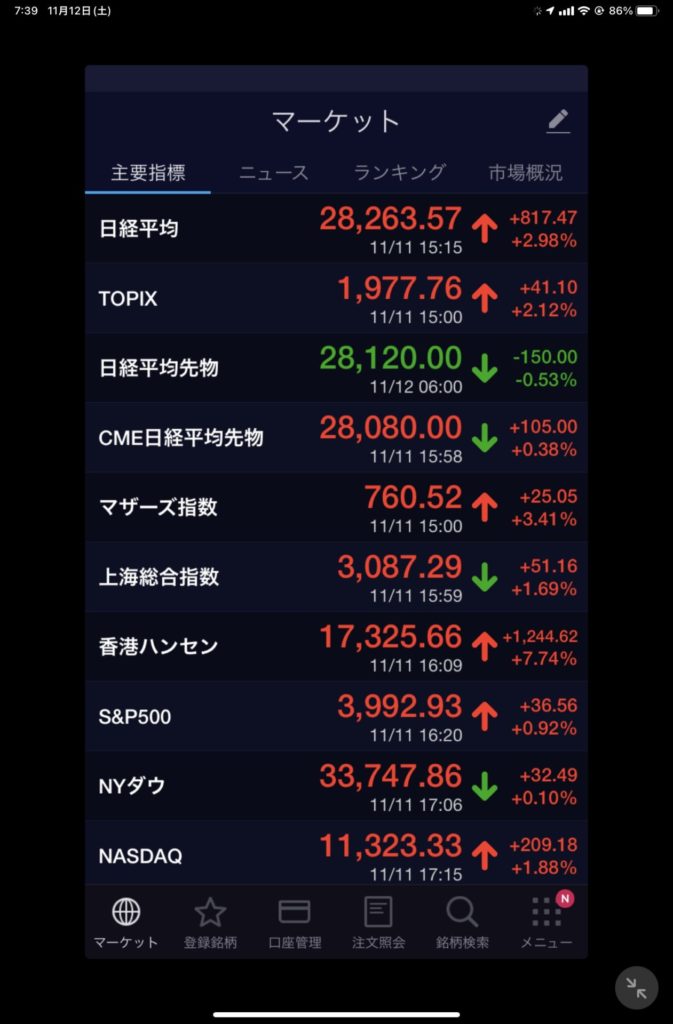Open the NASDAQ row

[x=336, y=855]
